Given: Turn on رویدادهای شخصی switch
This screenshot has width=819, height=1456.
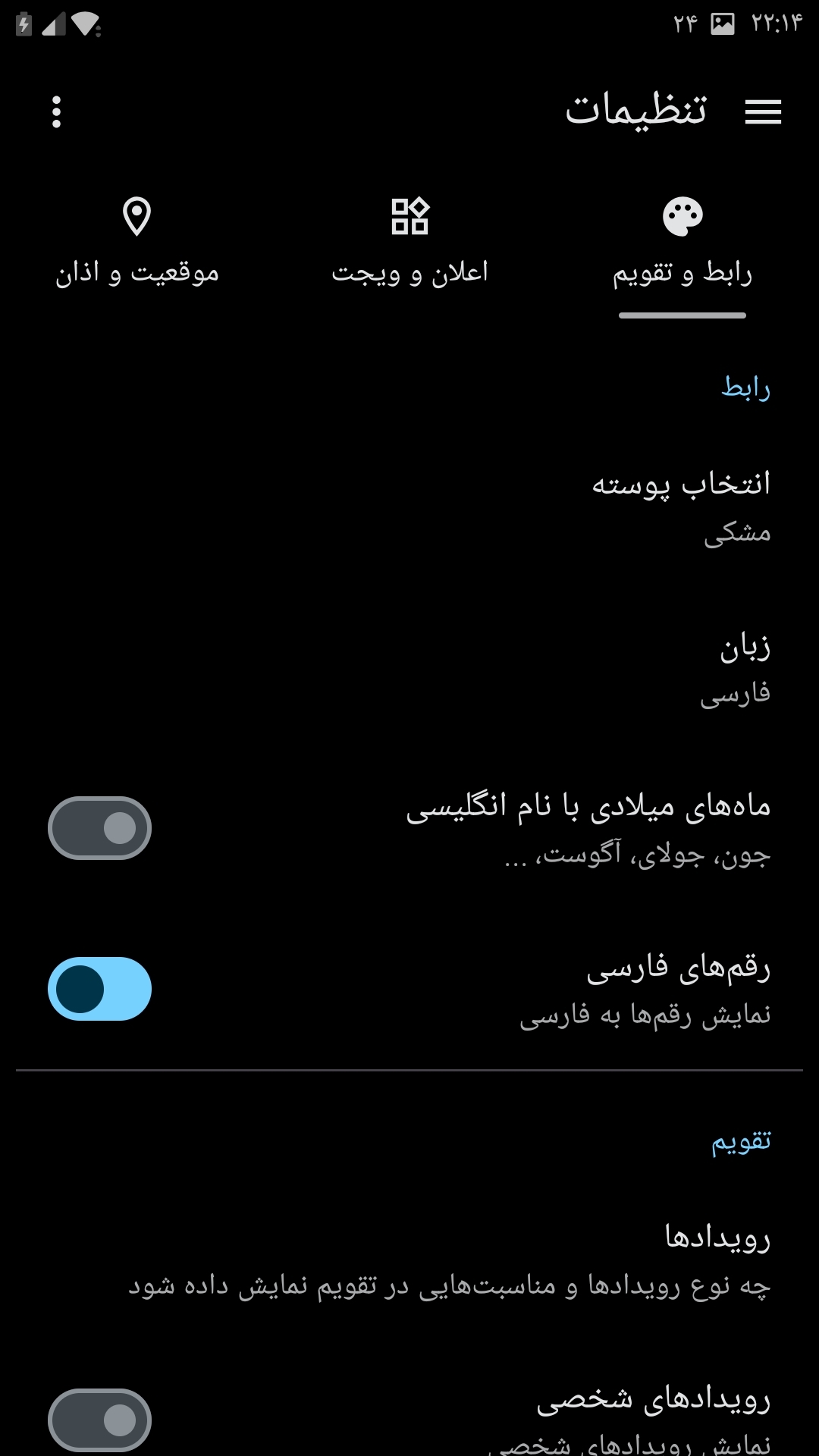Looking at the screenshot, I should [99, 1420].
